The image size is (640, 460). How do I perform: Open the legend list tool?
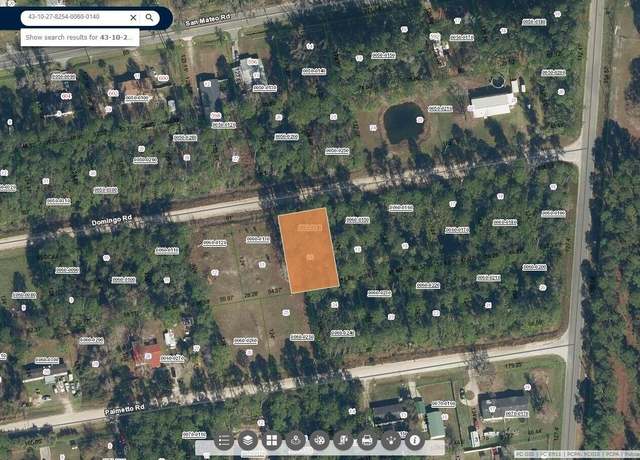click(224, 440)
